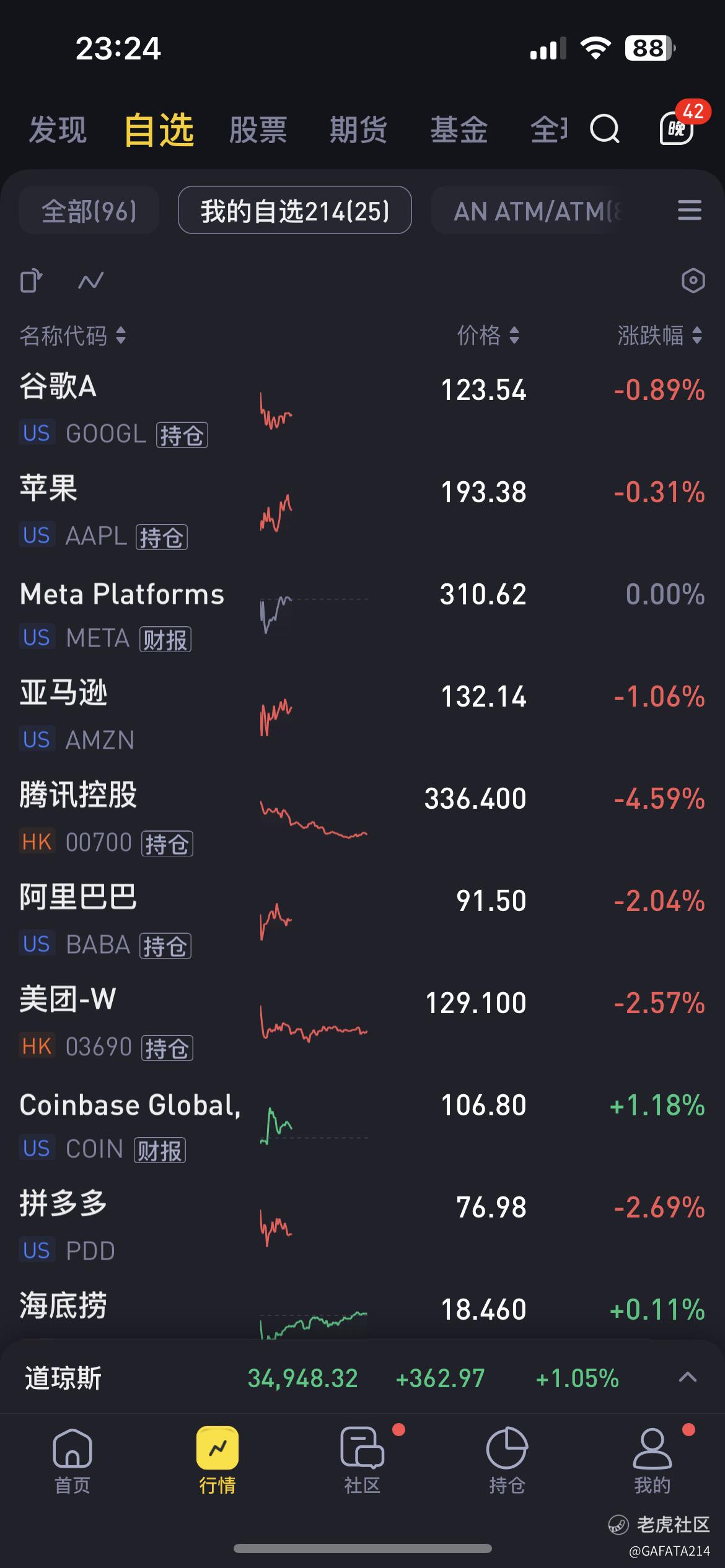Switch to the 发现 top tab
The width and height of the screenshot is (725, 1568).
(x=58, y=130)
